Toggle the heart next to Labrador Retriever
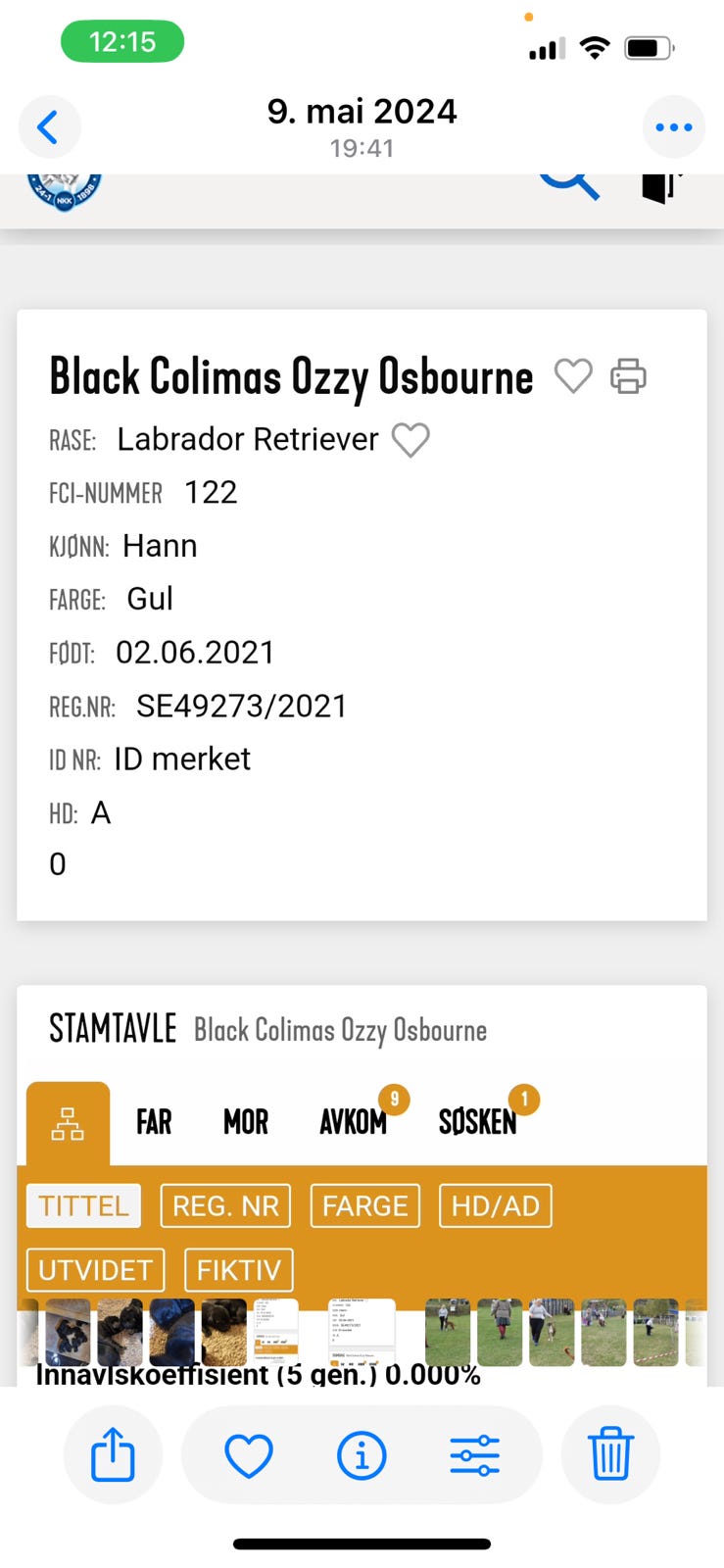Screen dimensions: 724x1568 (410, 440)
